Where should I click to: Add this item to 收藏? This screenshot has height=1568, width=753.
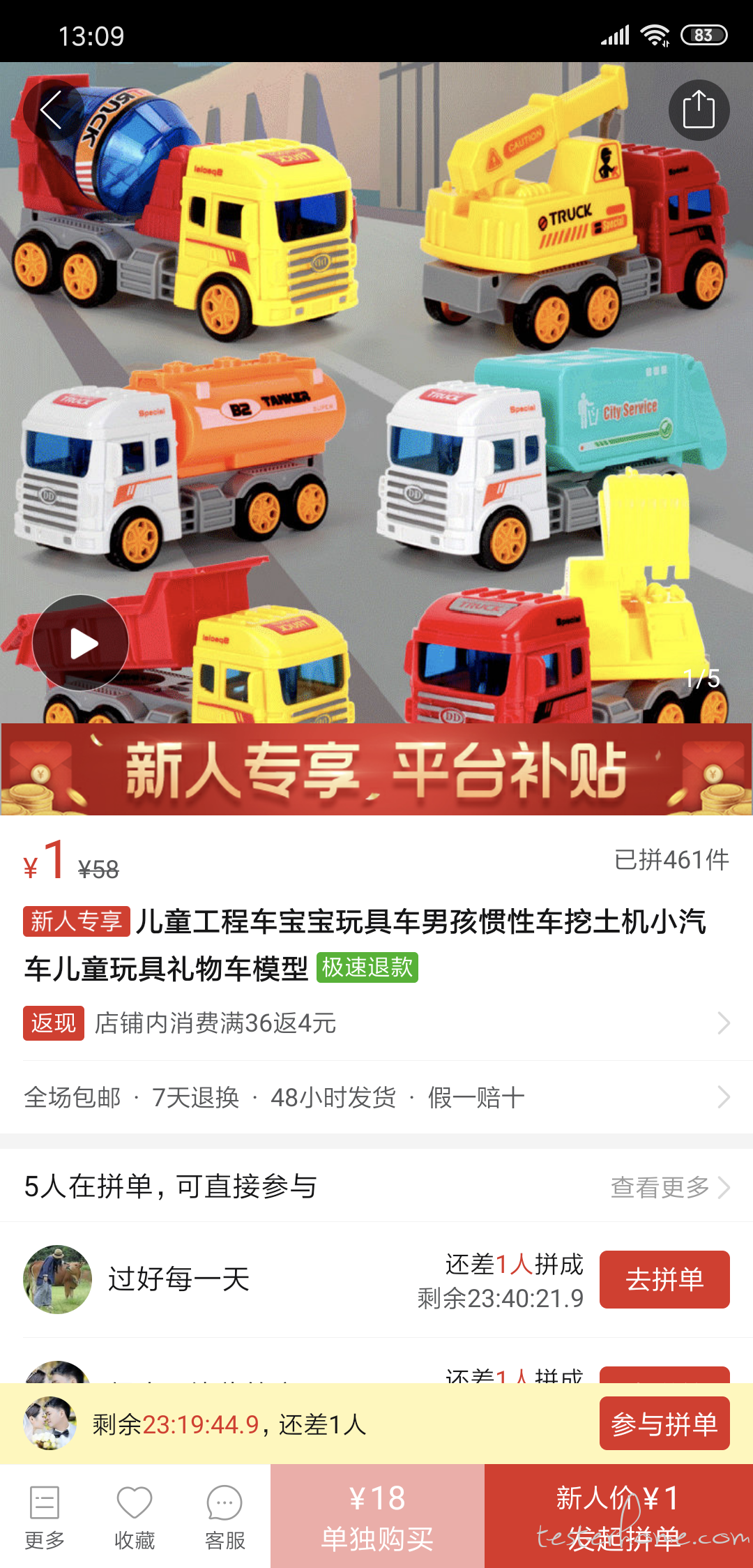click(x=135, y=1516)
